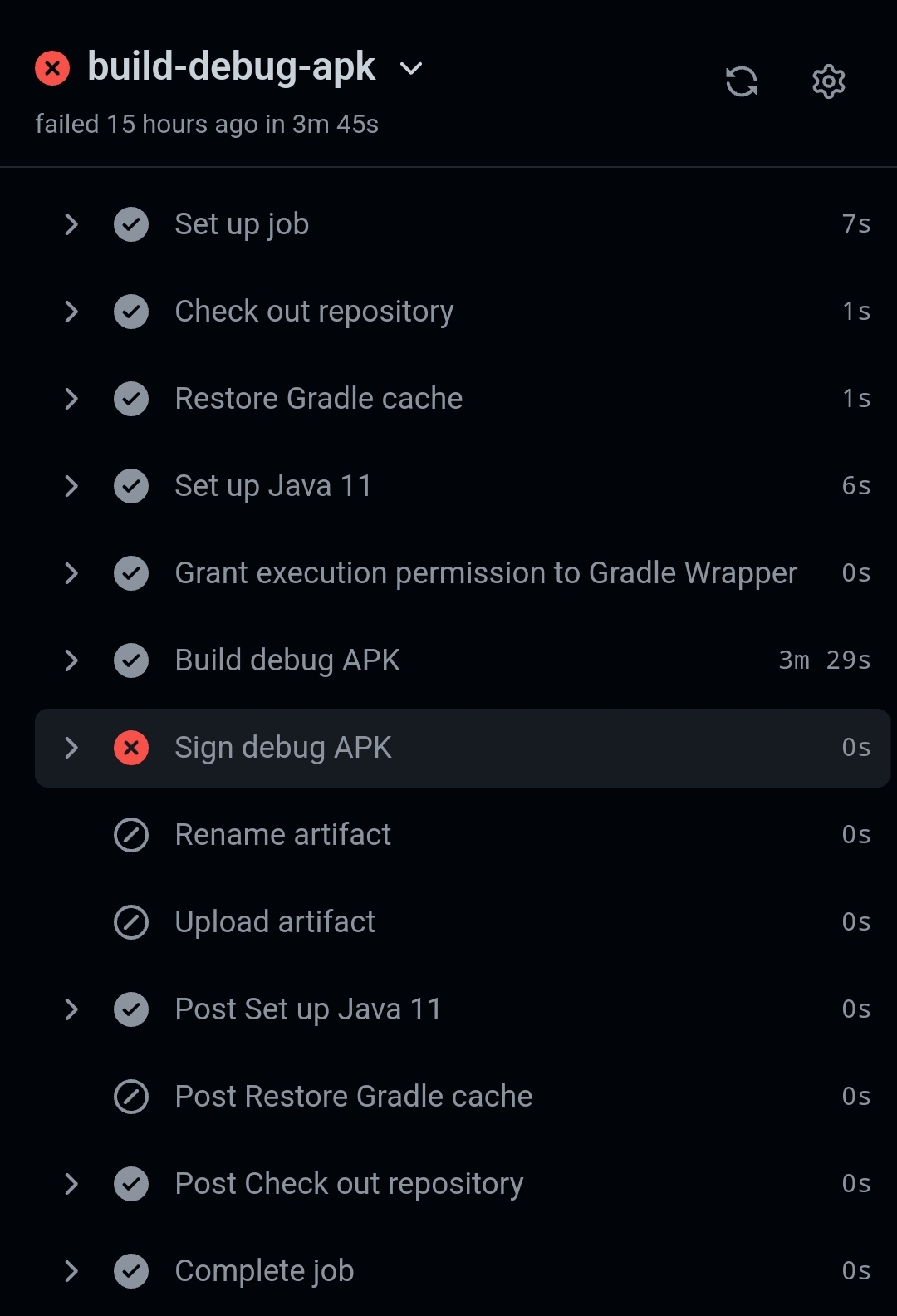
Task: Expand the Build debug APK step logs
Action: coord(71,660)
